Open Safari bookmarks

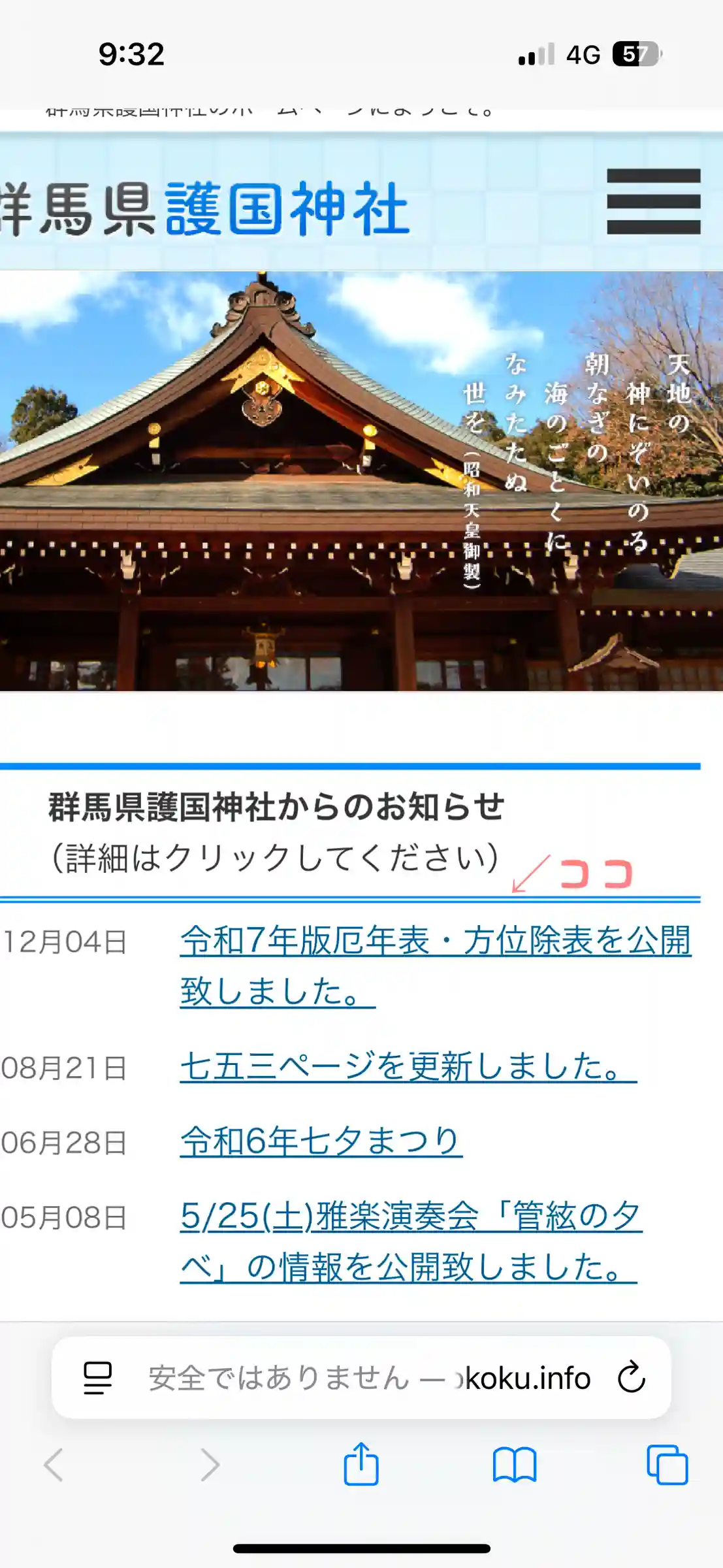click(x=514, y=1465)
